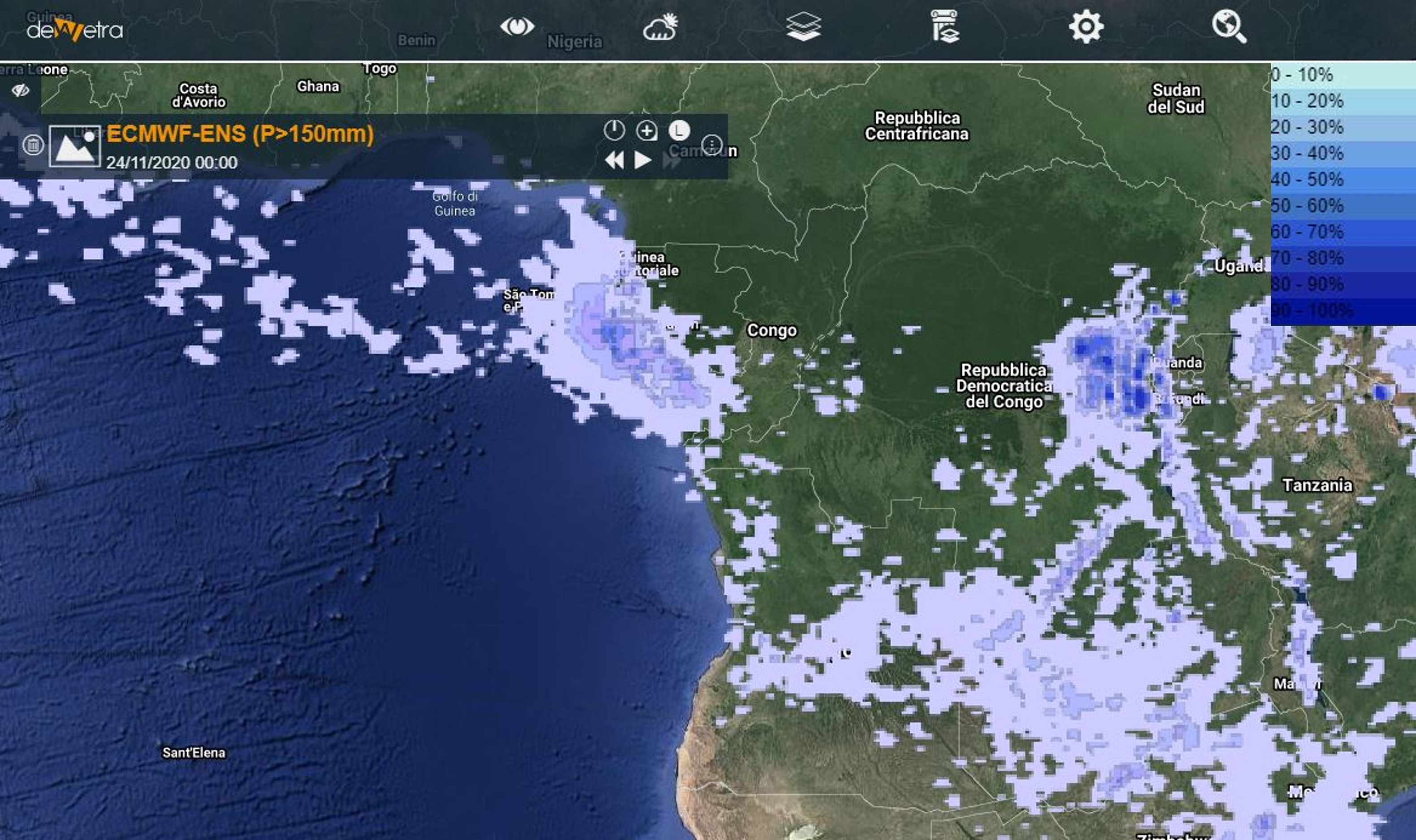The image size is (1416, 840).
Task: Open the weather forecast cloud menu
Action: pos(660,27)
